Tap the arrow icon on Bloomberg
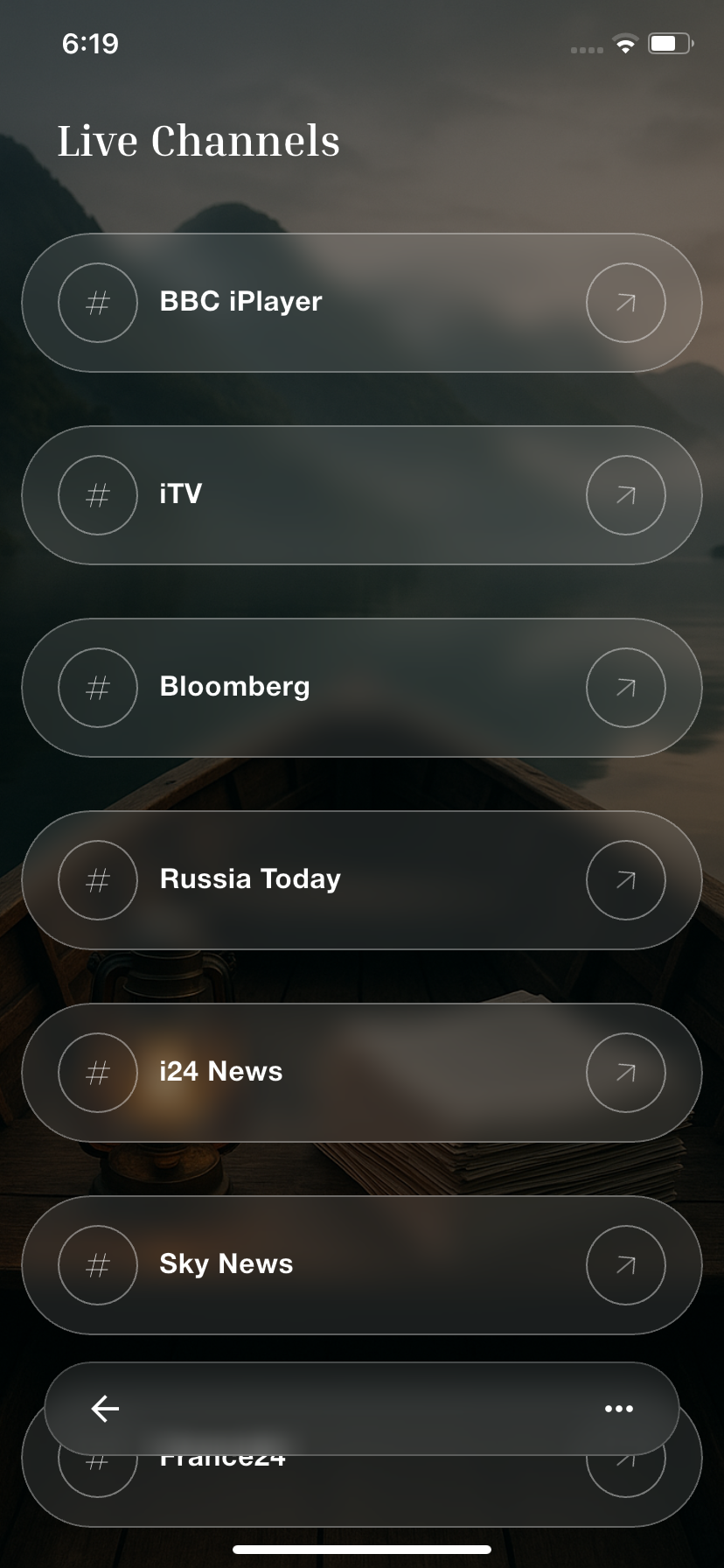The height and width of the screenshot is (1568, 724). [x=625, y=688]
